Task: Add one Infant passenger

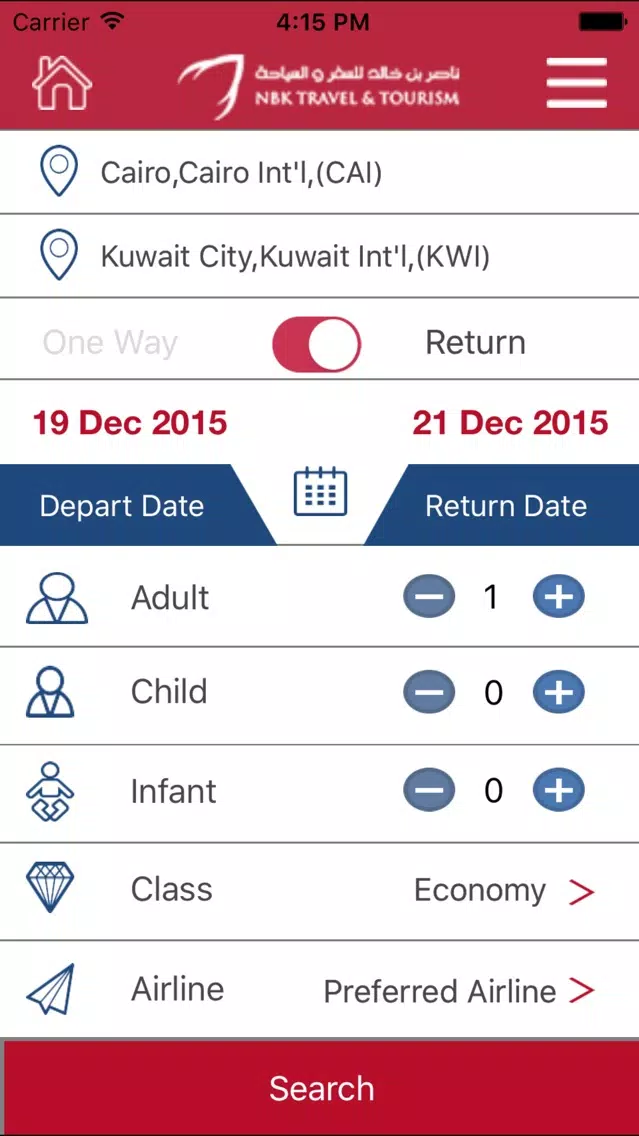Action: point(559,789)
